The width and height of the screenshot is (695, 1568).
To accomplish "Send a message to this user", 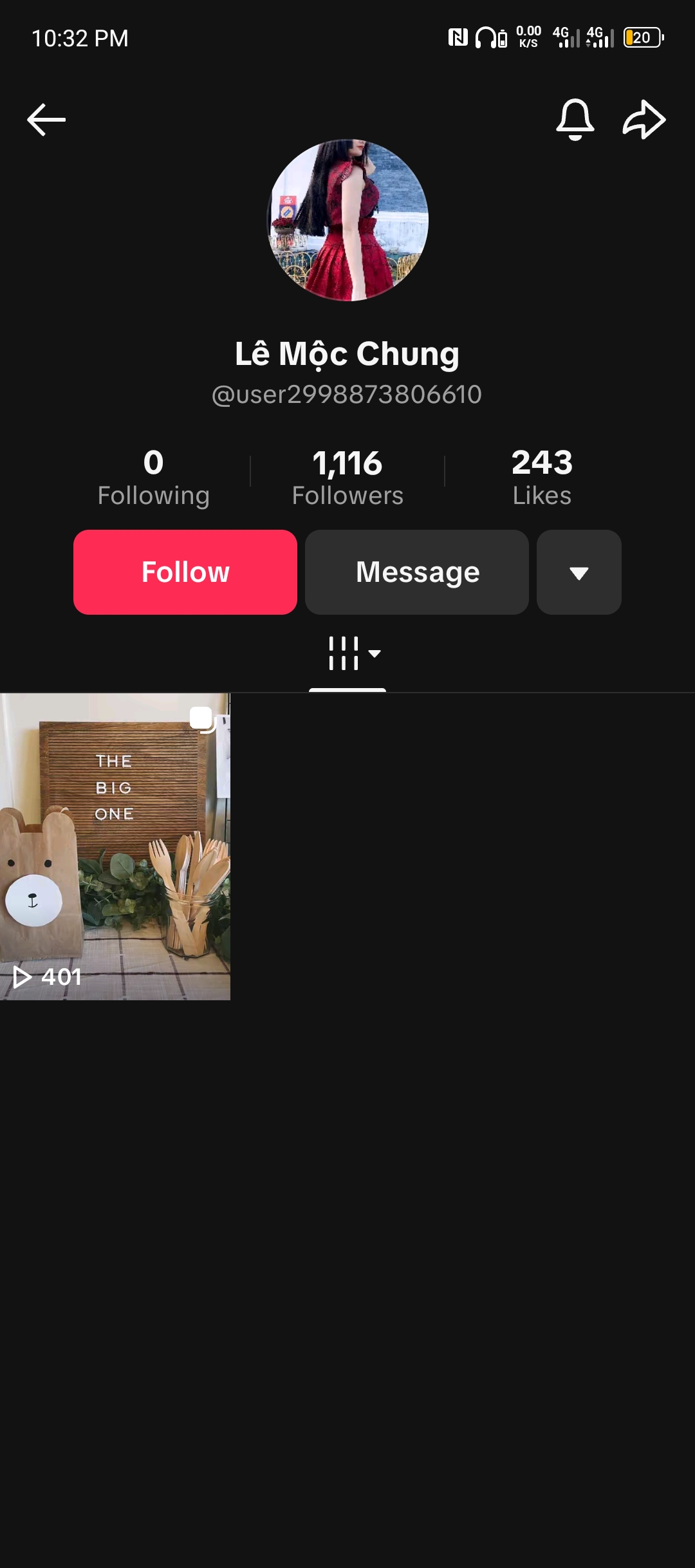I will [x=417, y=572].
